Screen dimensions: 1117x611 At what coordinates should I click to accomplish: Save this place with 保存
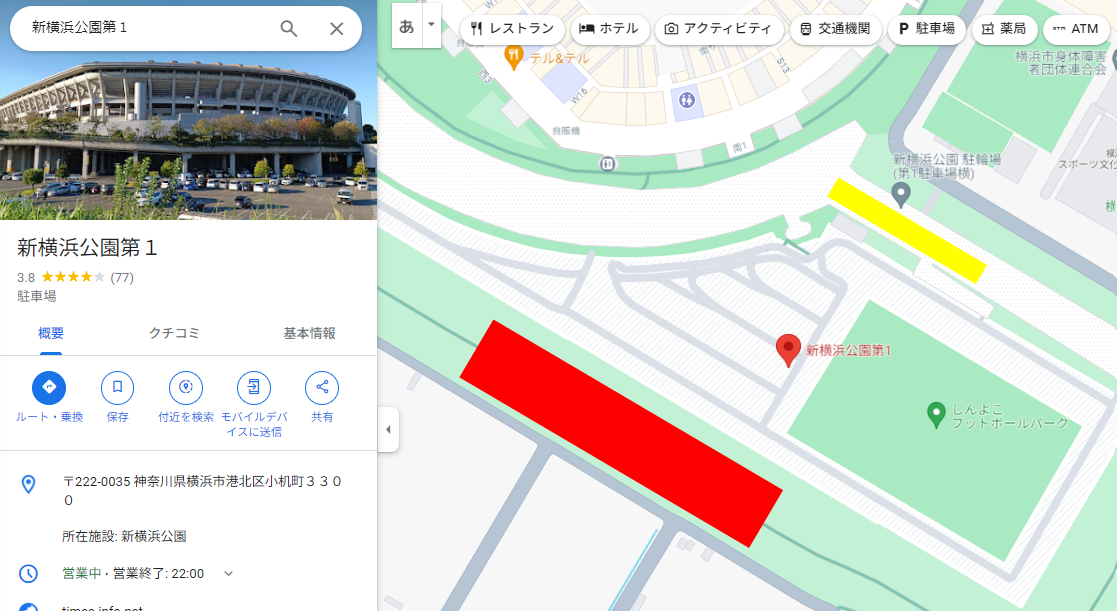click(x=117, y=388)
